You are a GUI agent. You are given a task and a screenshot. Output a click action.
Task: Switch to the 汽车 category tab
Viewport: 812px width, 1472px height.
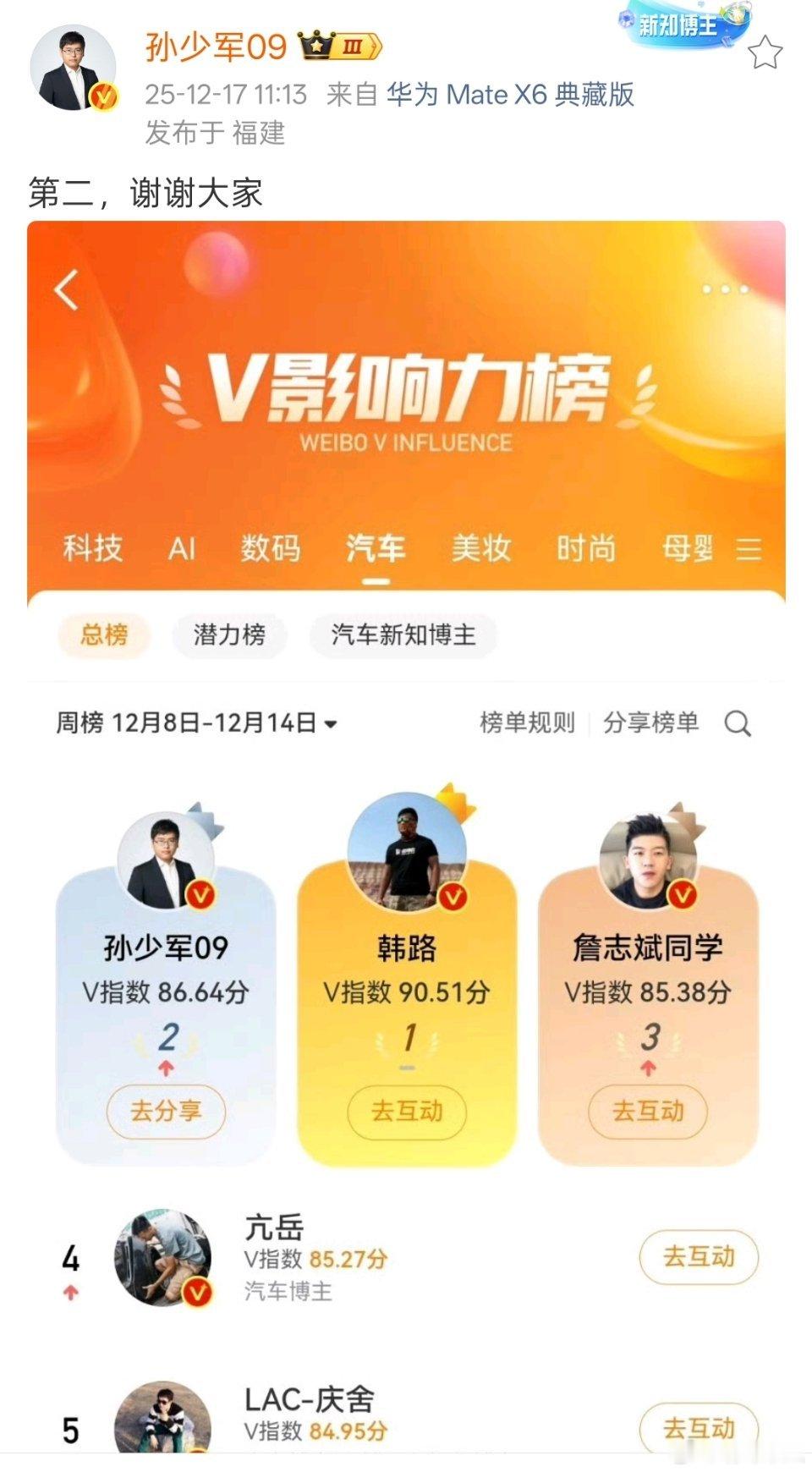tap(376, 549)
